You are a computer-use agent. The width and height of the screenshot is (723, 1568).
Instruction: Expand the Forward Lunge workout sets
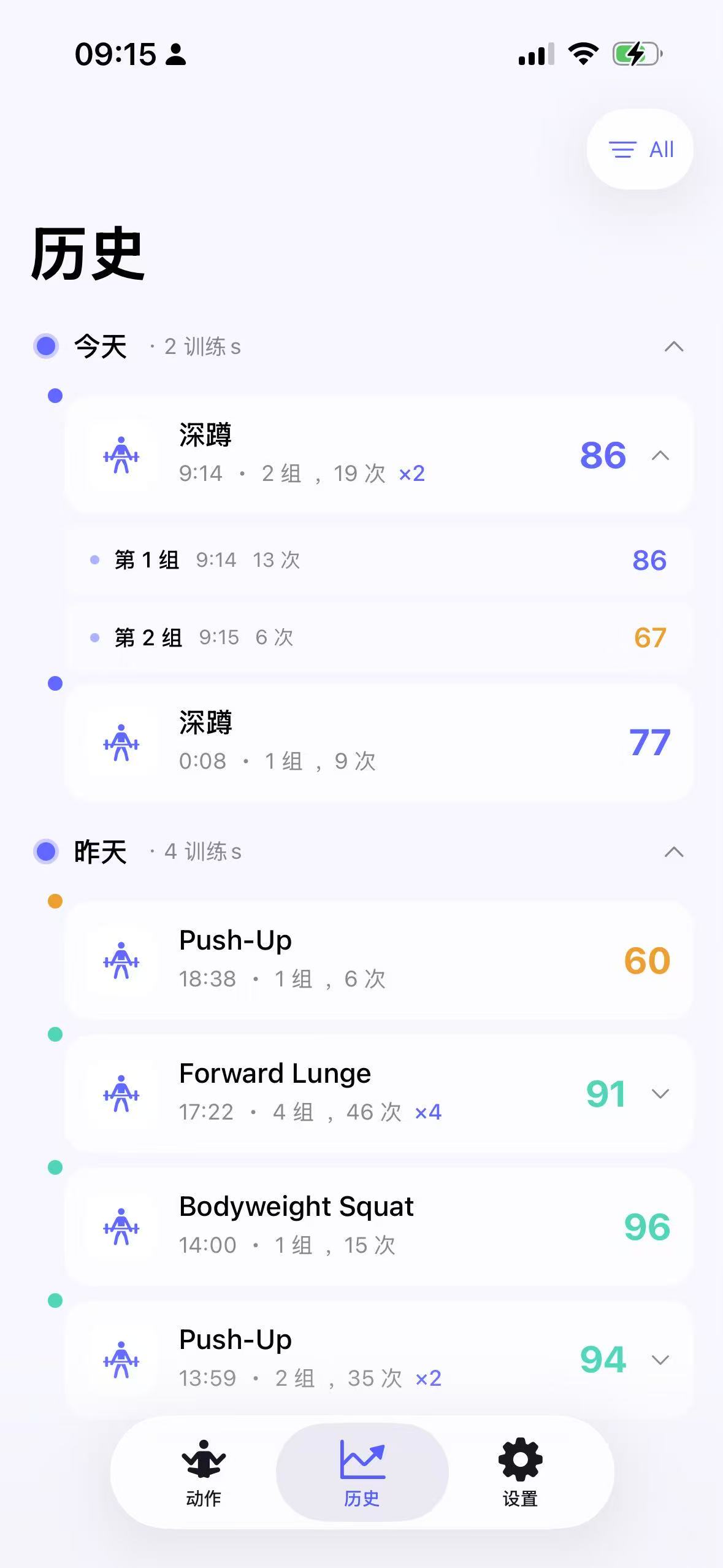(660, 1094)
